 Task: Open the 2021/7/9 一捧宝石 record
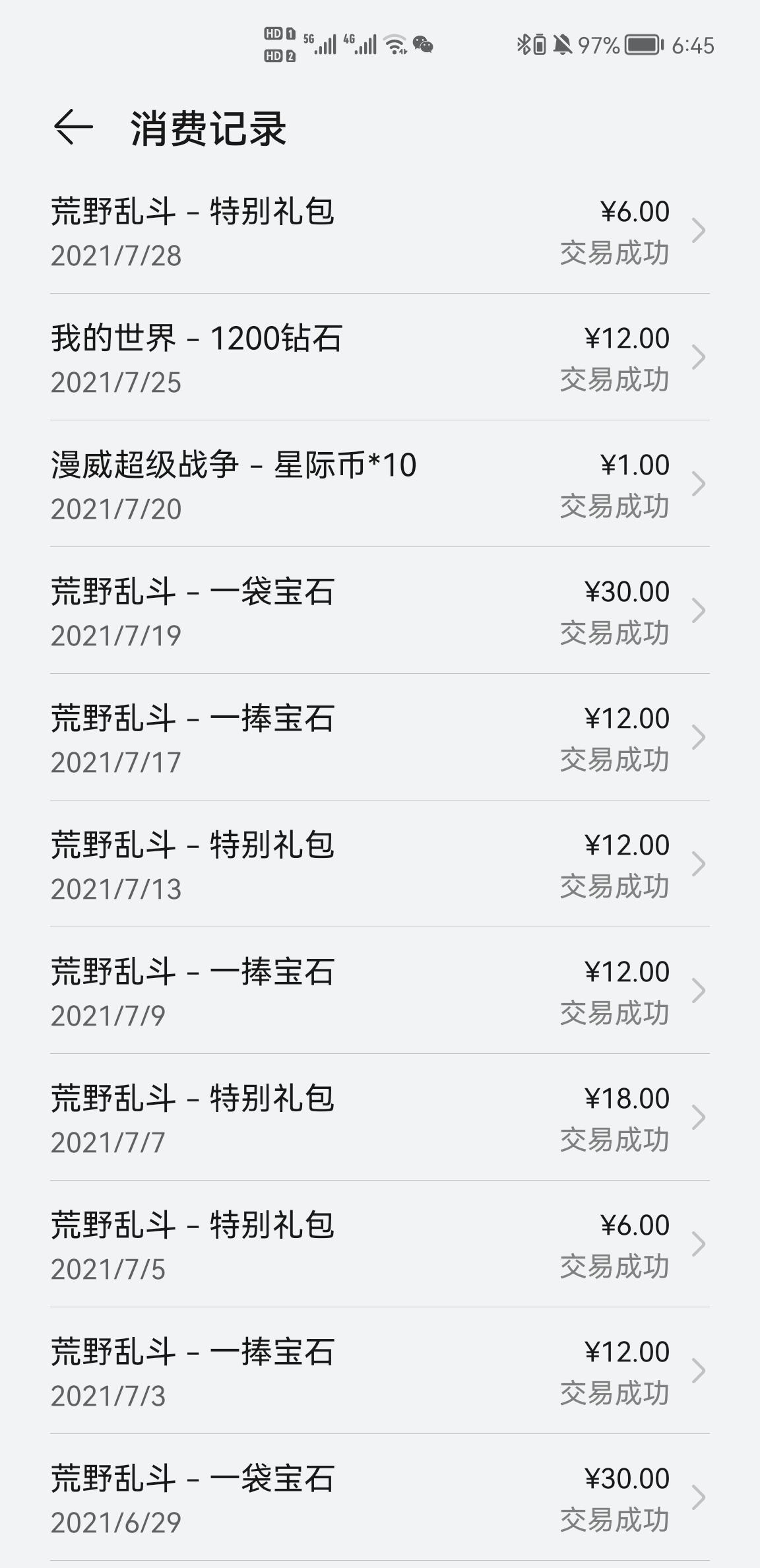click(x=380, y=991)
